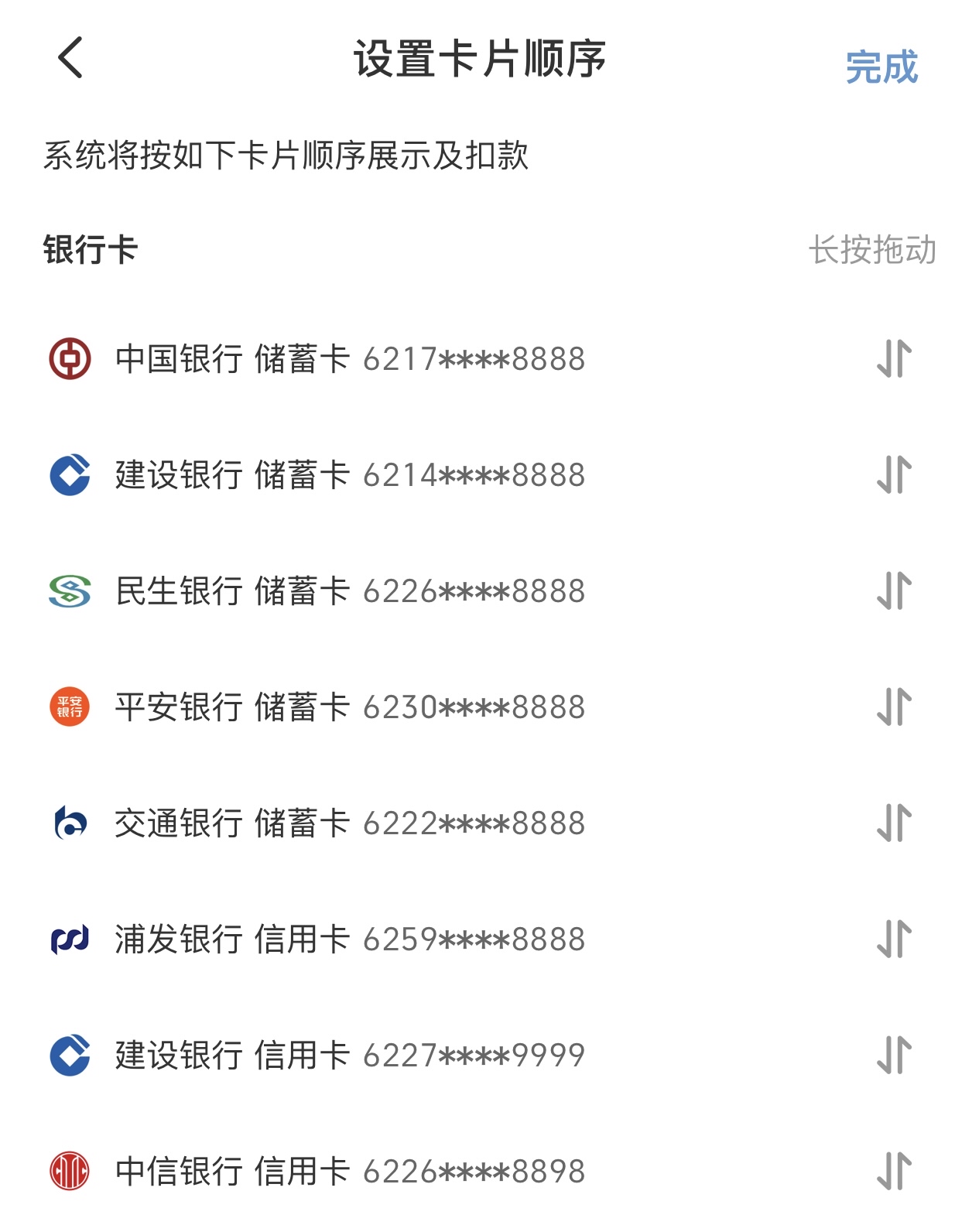Tap reorder handle for 建设银行 信用卡 6227
The width and height of the screenshot is (955, 1232).
point(894,1056)
